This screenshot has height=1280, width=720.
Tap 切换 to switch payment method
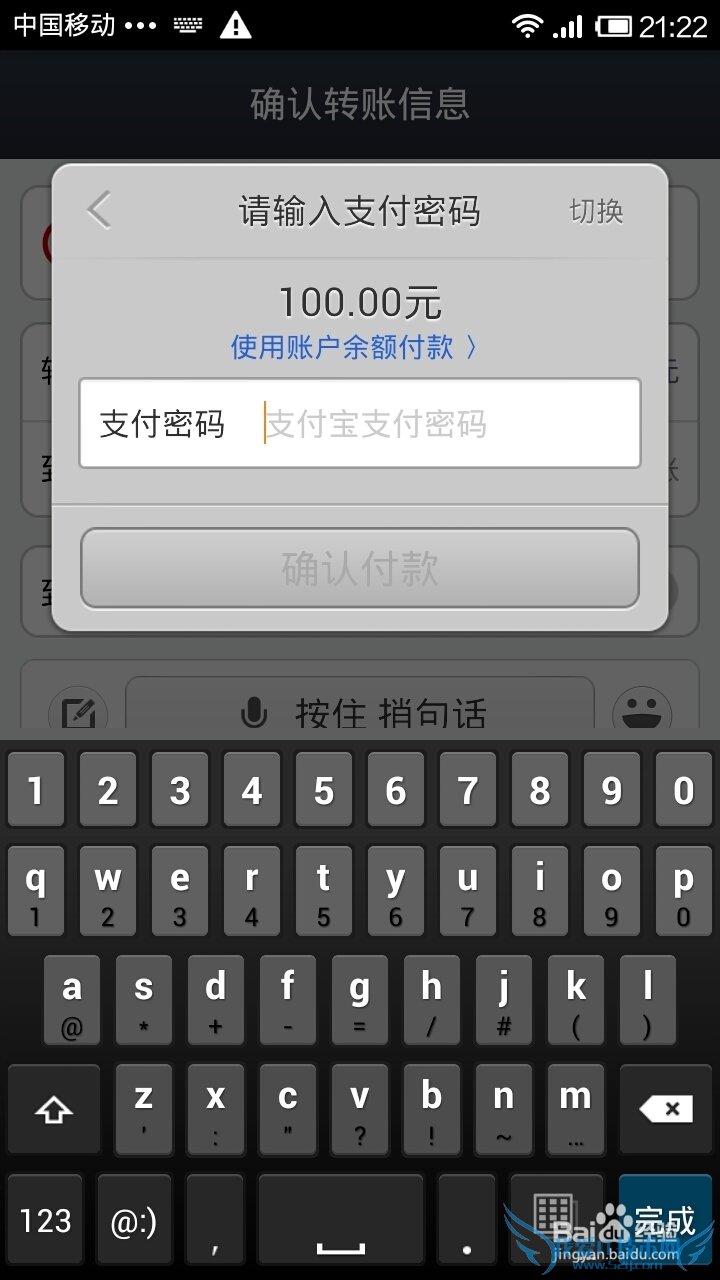[x=596, y=211]
